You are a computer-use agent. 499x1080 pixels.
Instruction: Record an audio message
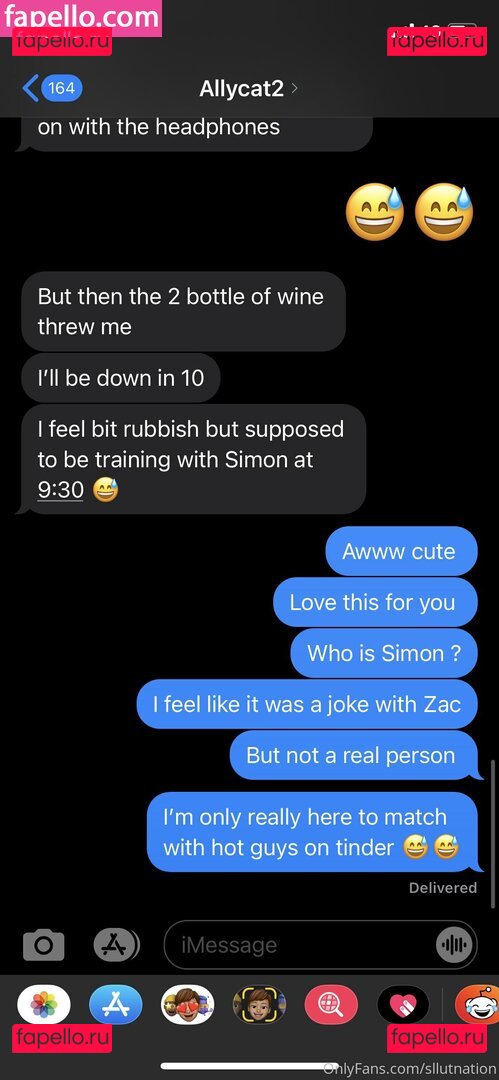point(454,945)
